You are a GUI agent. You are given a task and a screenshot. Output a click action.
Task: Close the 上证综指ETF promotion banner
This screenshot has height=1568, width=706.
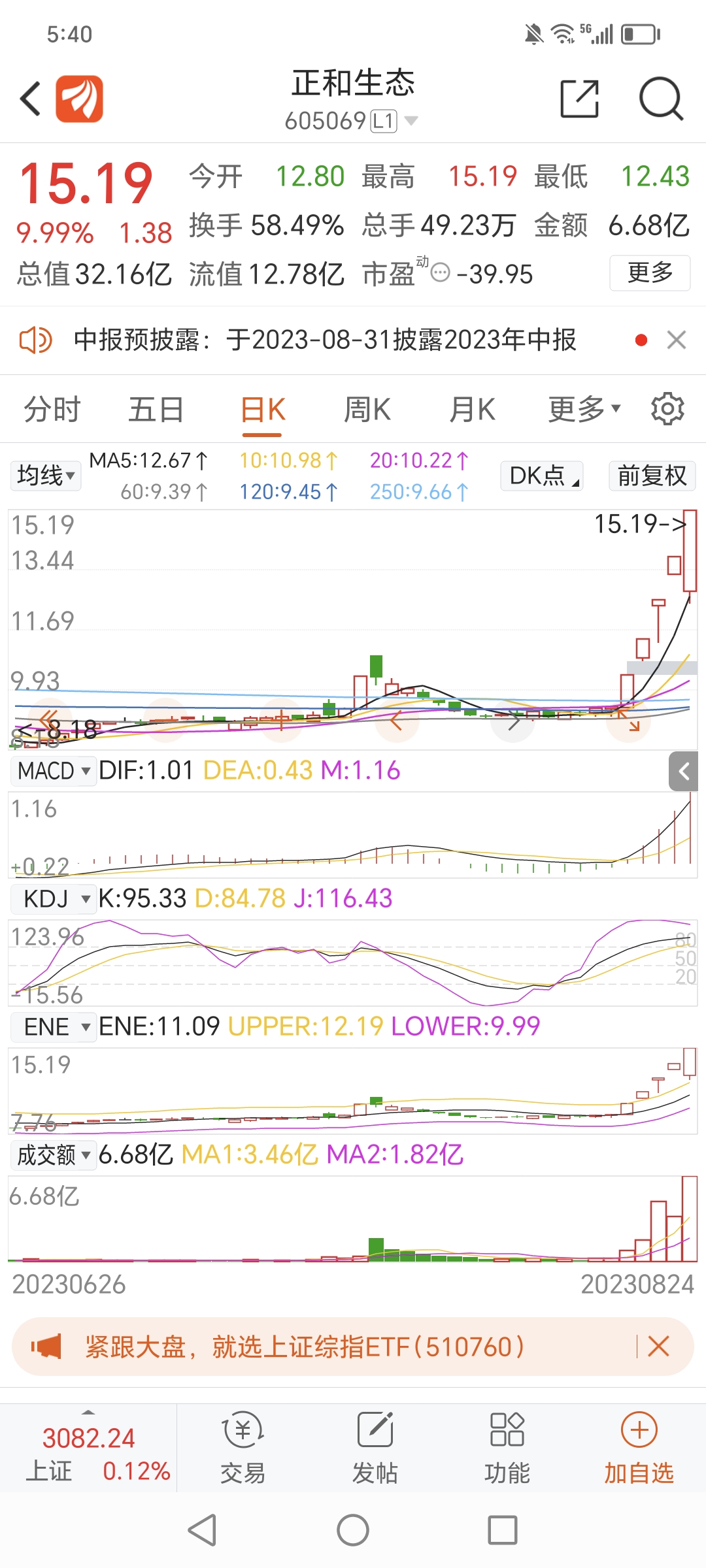pos(658,1347)
